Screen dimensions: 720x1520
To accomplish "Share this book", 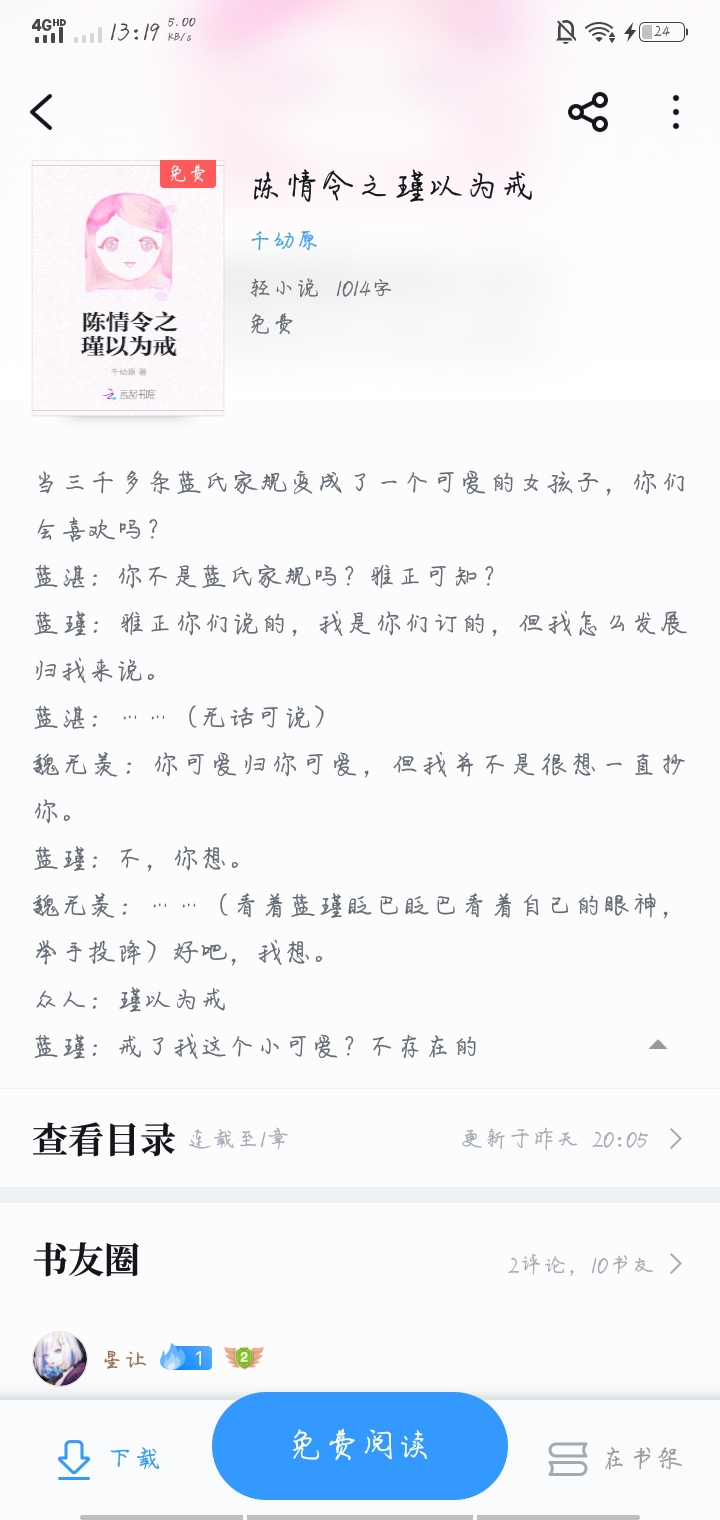I will click(588, 112).
